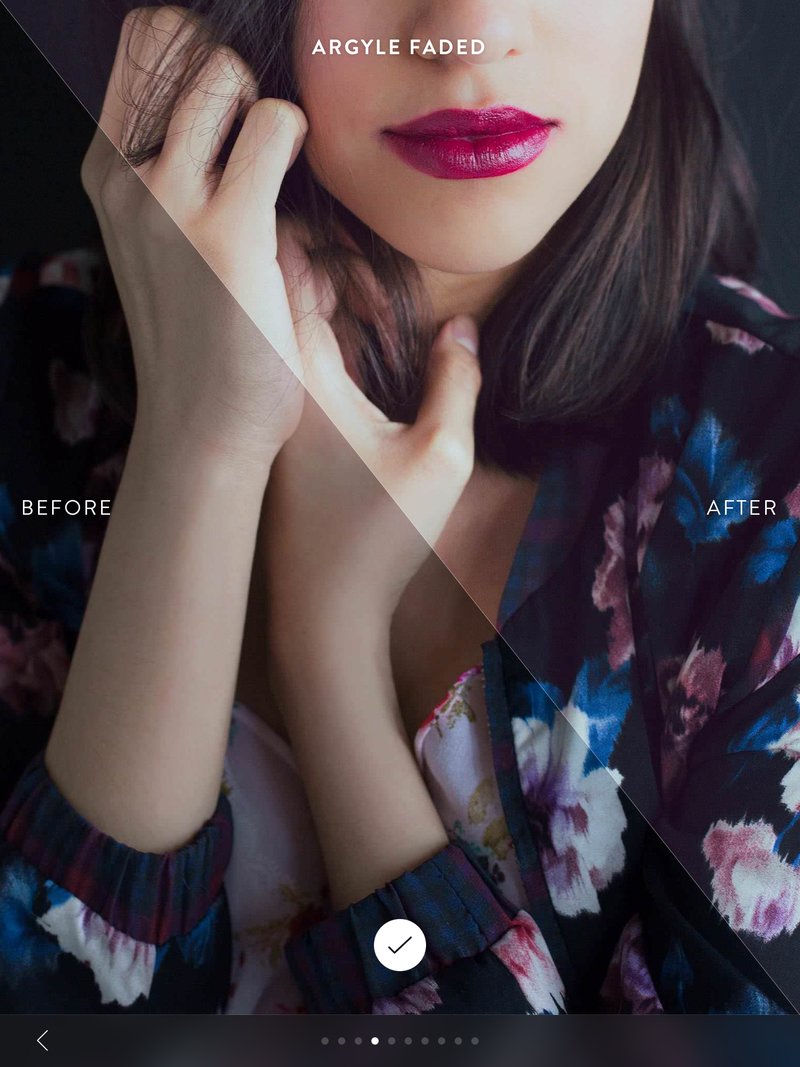Select the last page indicator dot
The height and width of the screenshot is (1067, 800).
tap(475, 1041)
